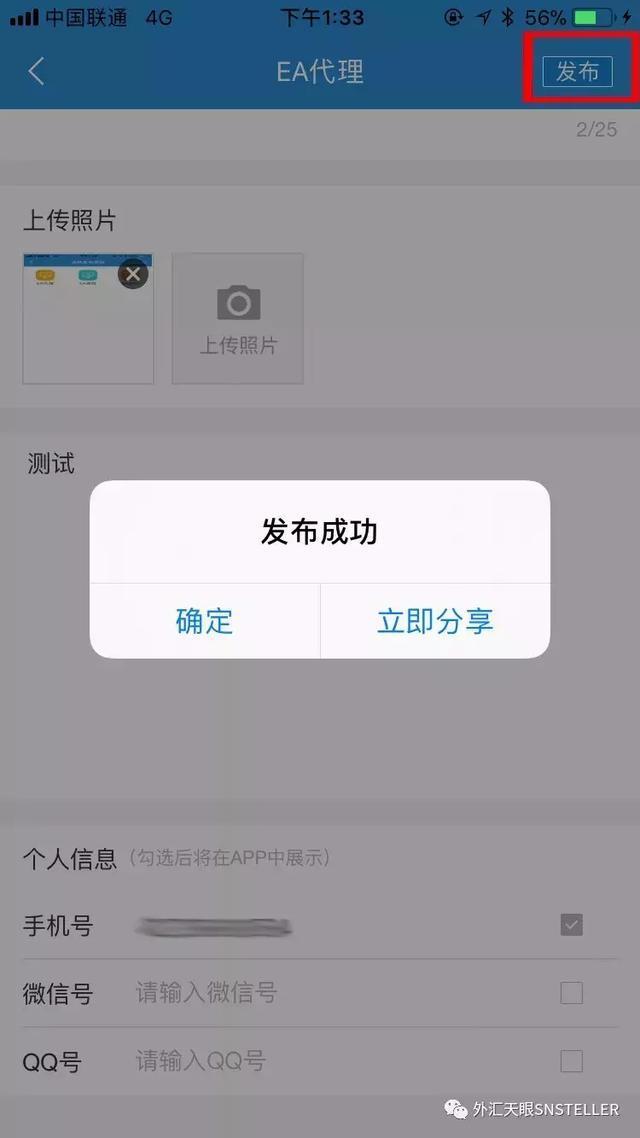This screenshot has width=640, height=1138.
Task: Tap the 发布 publish button
Action: tap(577, 71)
